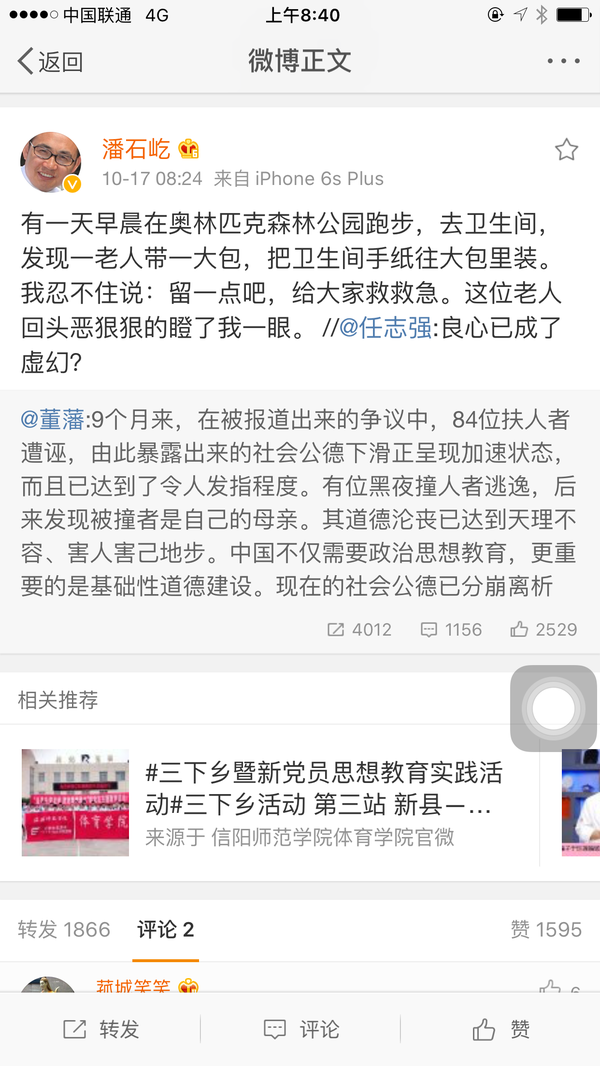Write a comment via bottom 评论

(300, 1029)
